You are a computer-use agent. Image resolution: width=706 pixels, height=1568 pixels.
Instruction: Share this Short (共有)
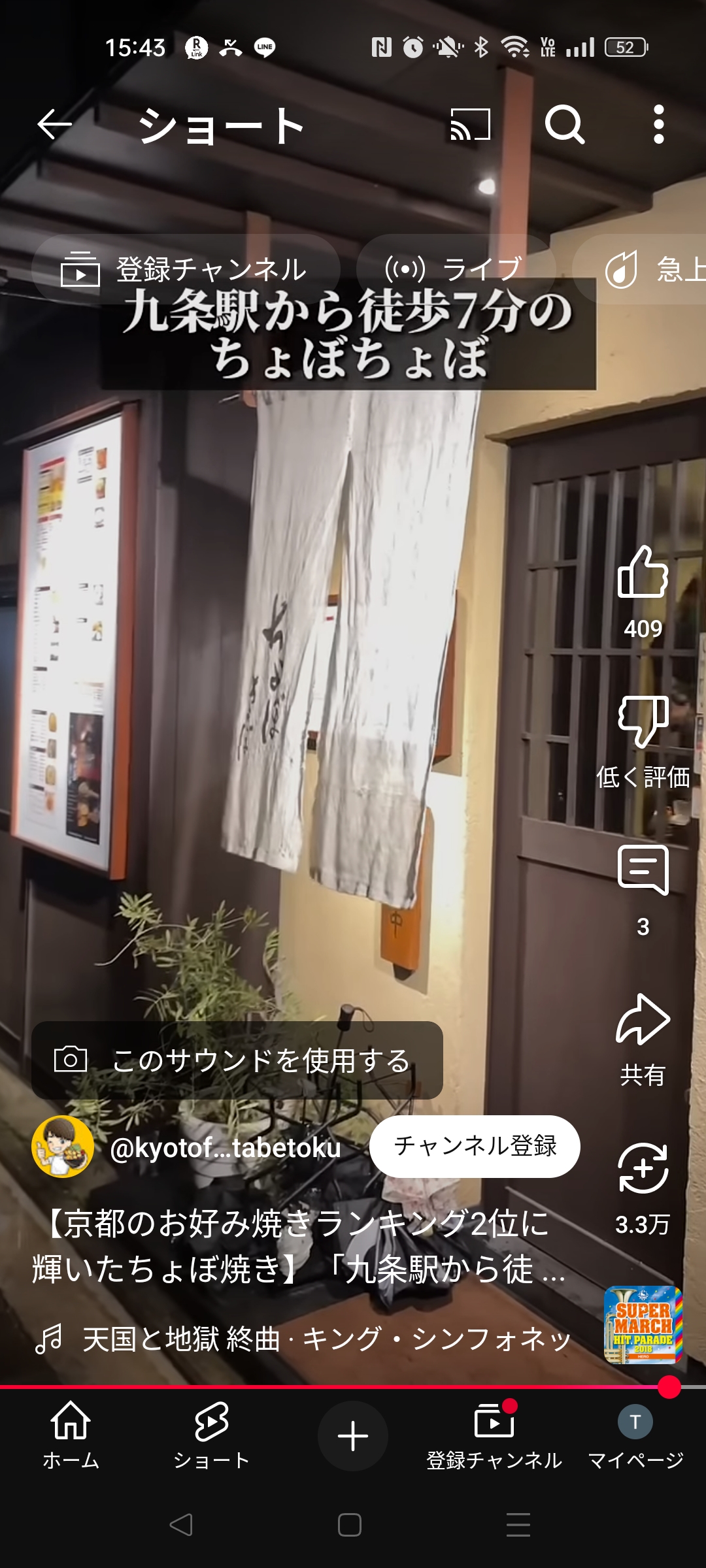tap(643, 1021)
